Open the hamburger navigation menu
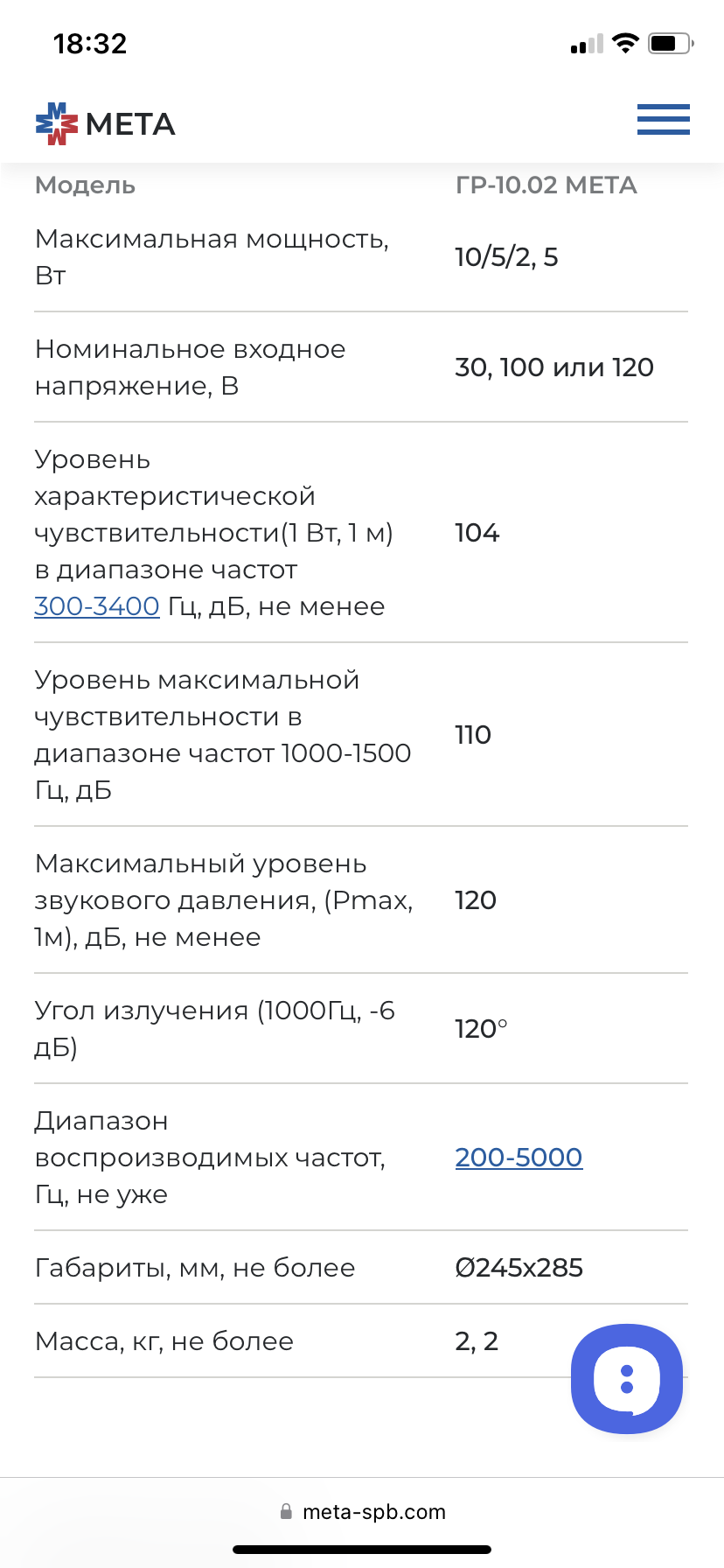Screen dimensions: 724x1568 pyautogui.click(x=663, y=119)
